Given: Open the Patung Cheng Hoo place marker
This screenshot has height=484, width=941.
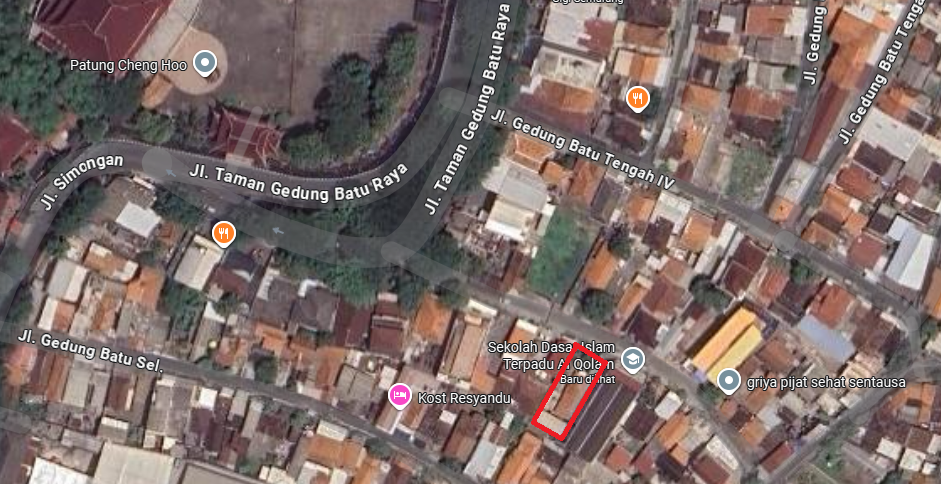Looking at the screenshot, I should 205,65.
